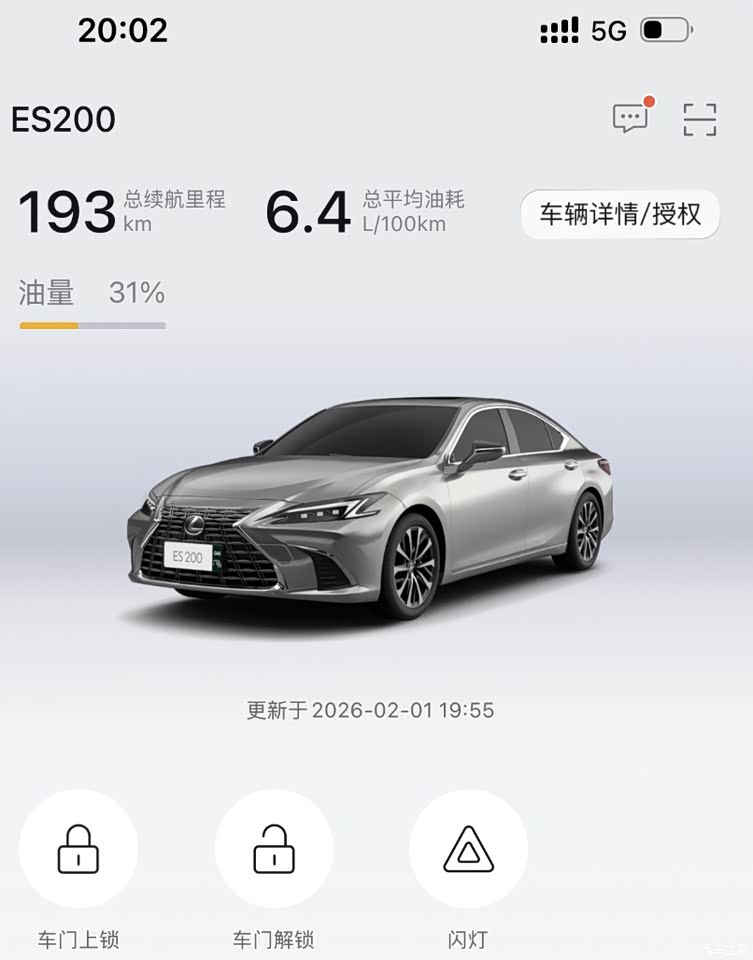
Task: Open the scan icon
Action: 700,119
